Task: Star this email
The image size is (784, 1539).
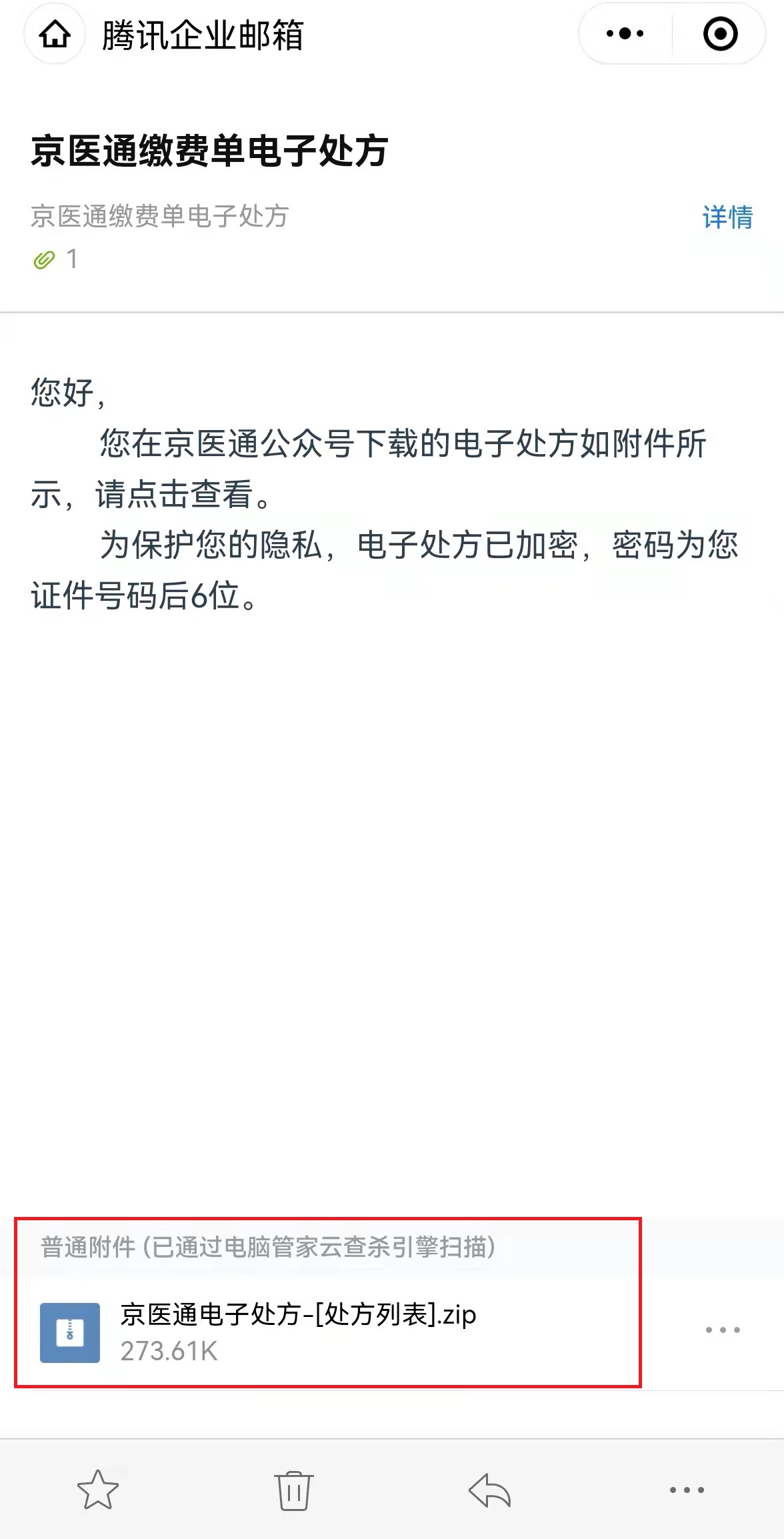Action: click(x=98, y=1490)
